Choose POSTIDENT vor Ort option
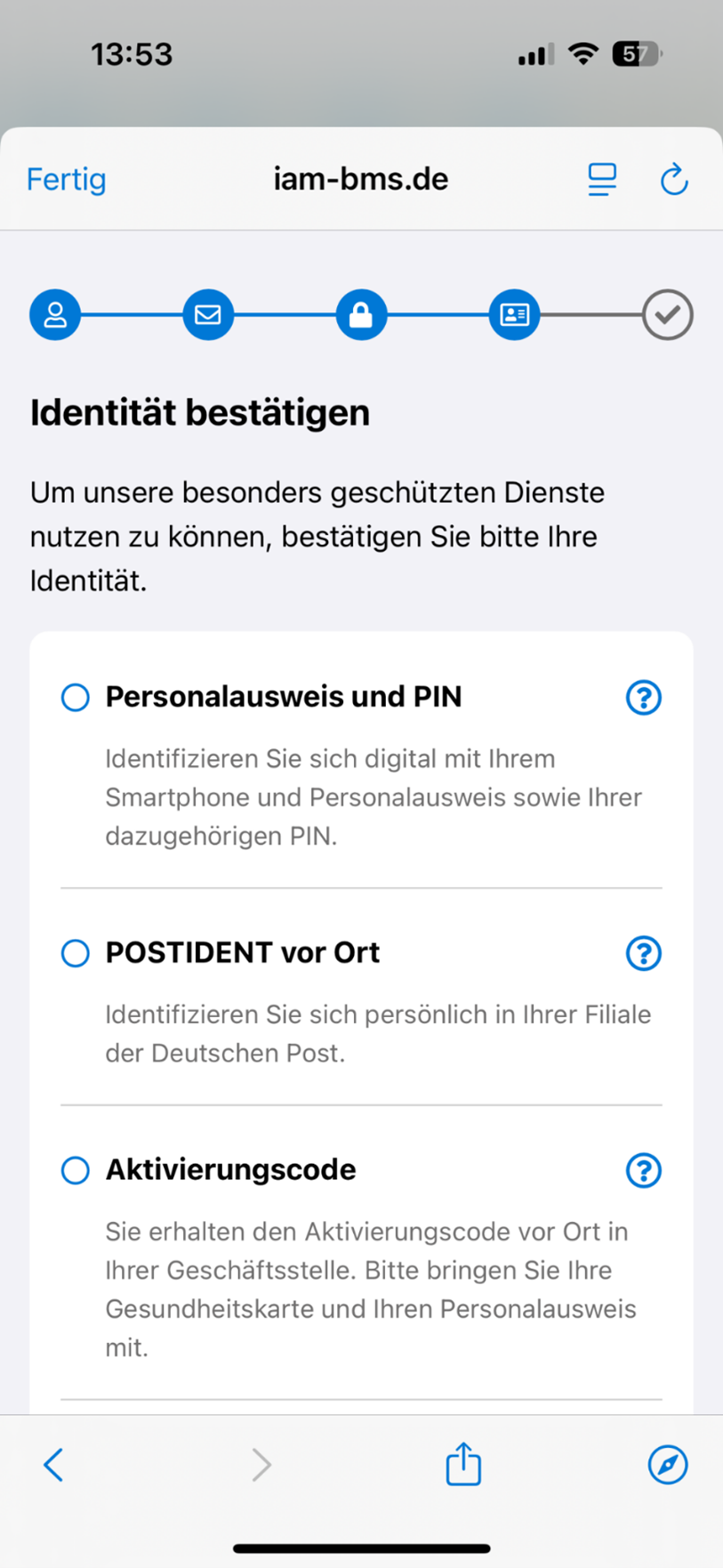 coord(76,953)
